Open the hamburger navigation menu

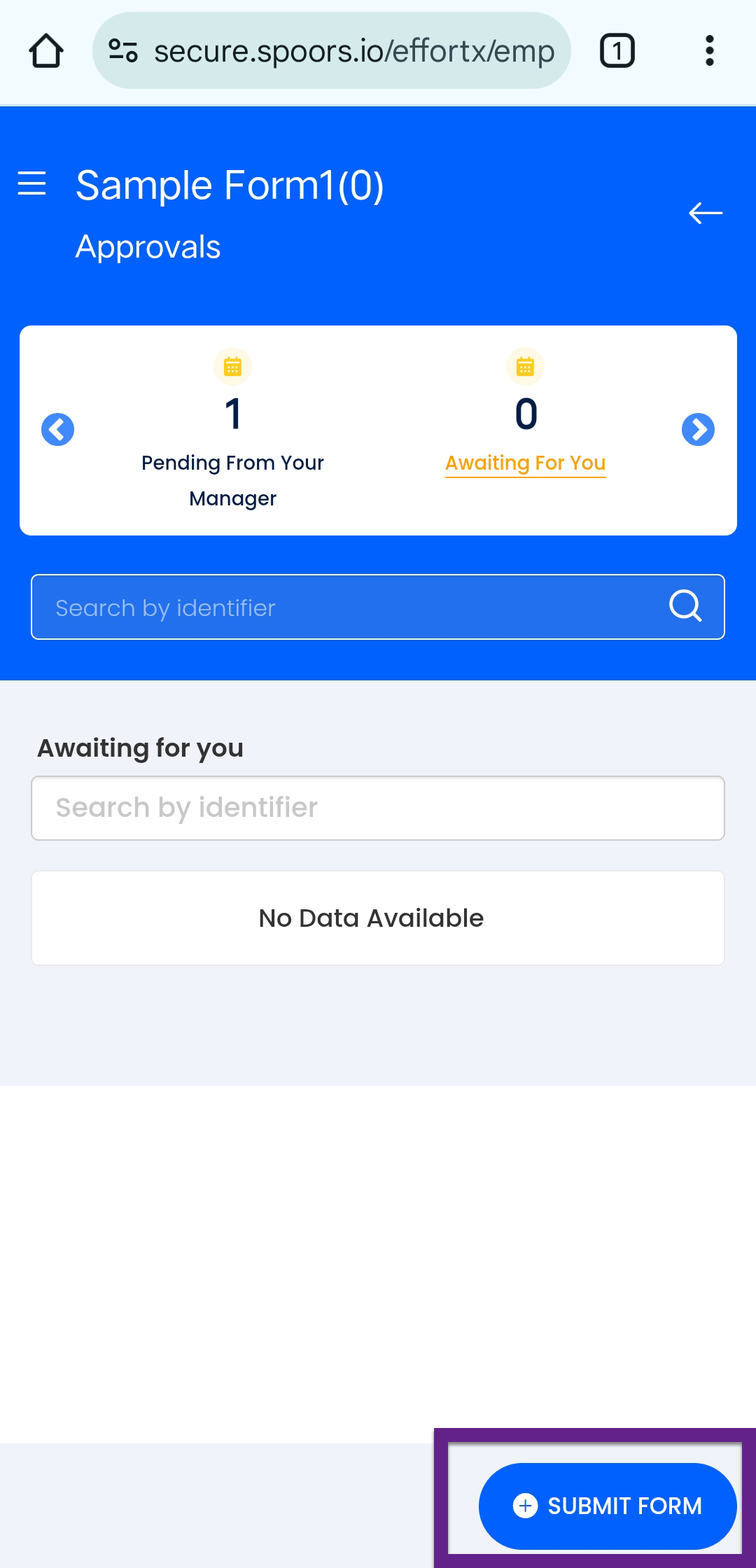31,183
